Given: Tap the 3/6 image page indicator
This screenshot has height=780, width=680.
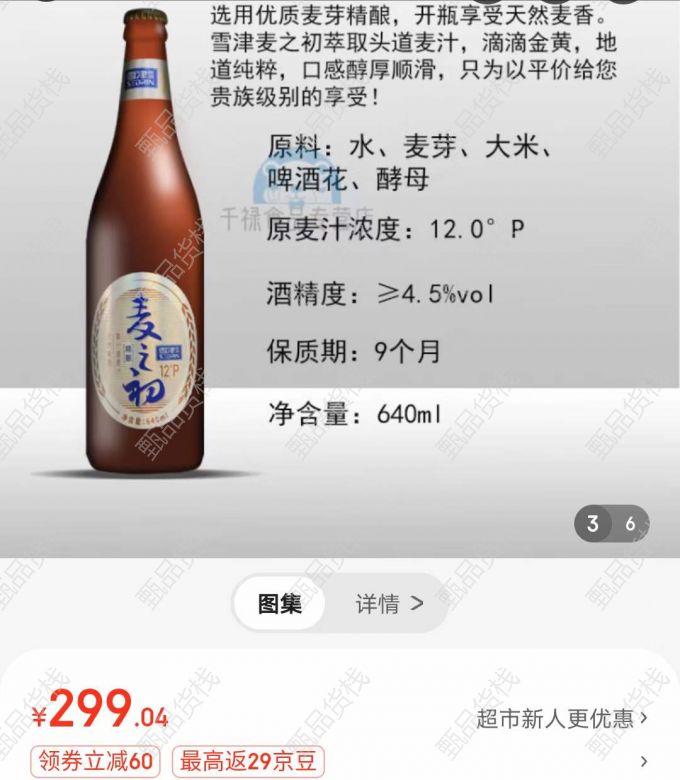Looking at the screenshot, I should point(610,524).
